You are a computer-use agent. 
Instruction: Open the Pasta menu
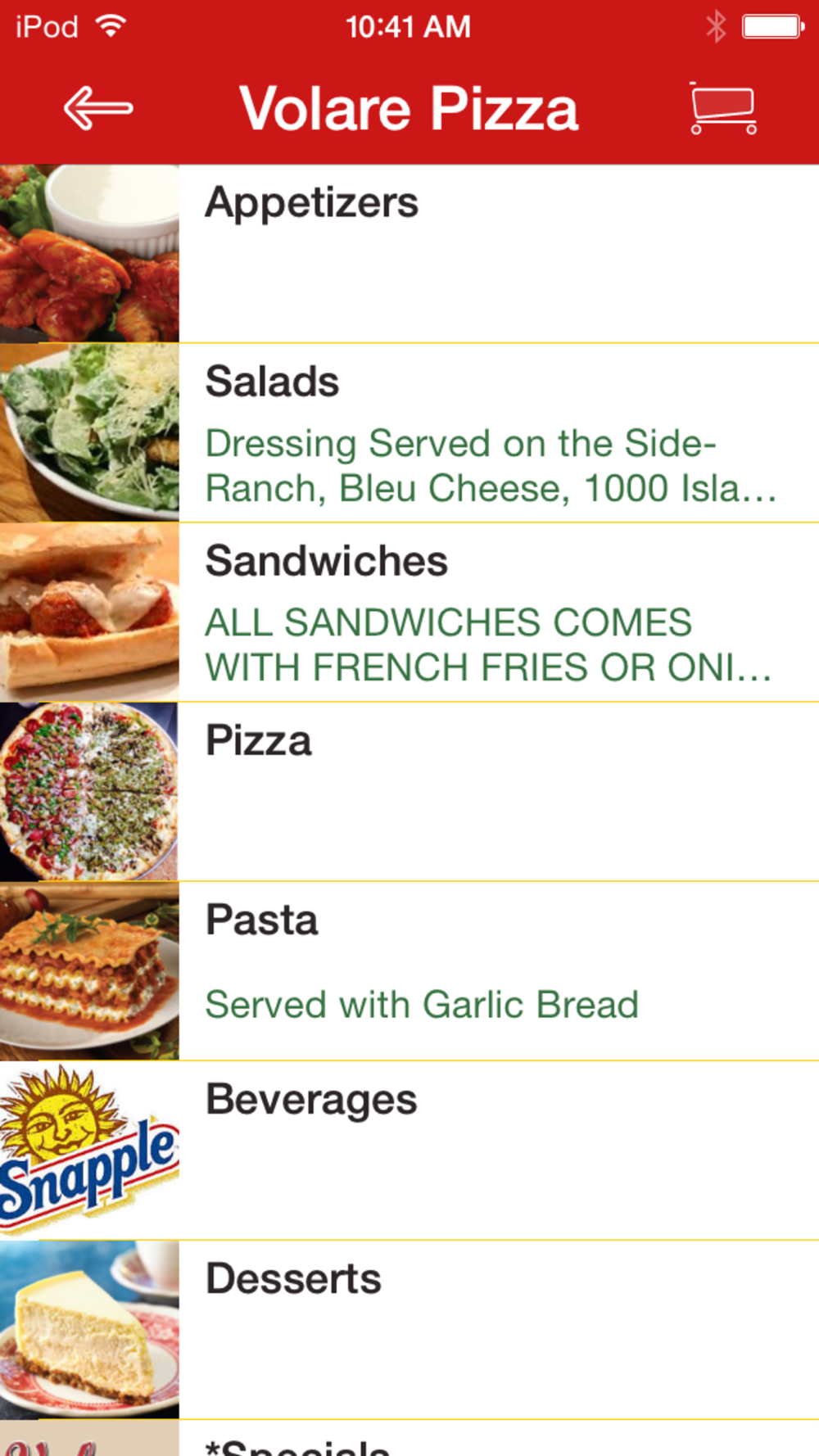click(409, 971)
